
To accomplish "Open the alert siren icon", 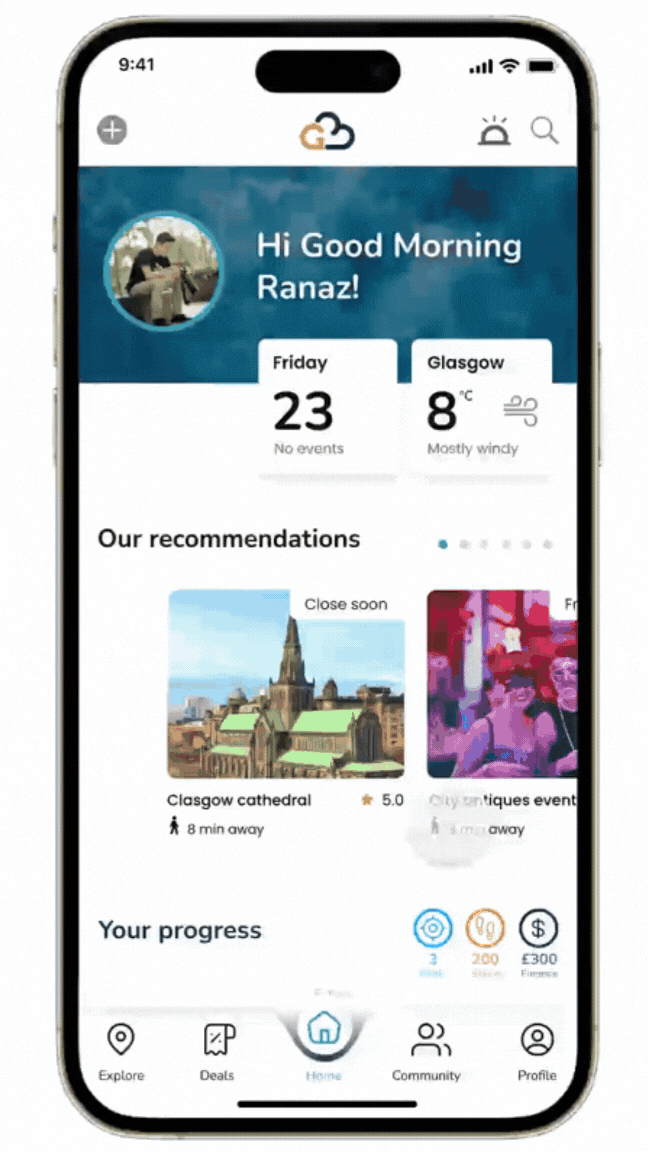I will (x=493, y=131).
